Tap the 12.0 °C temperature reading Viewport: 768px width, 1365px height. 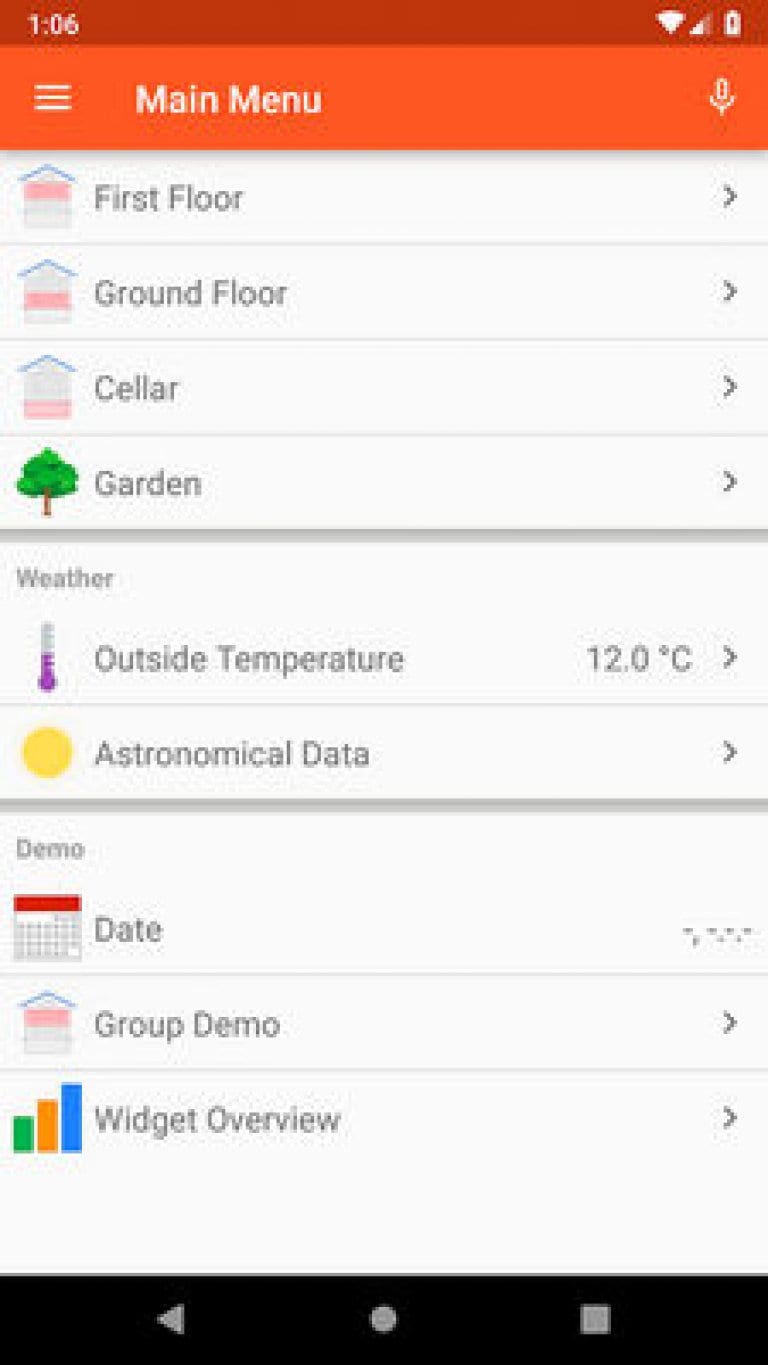[x=637, y=657]
